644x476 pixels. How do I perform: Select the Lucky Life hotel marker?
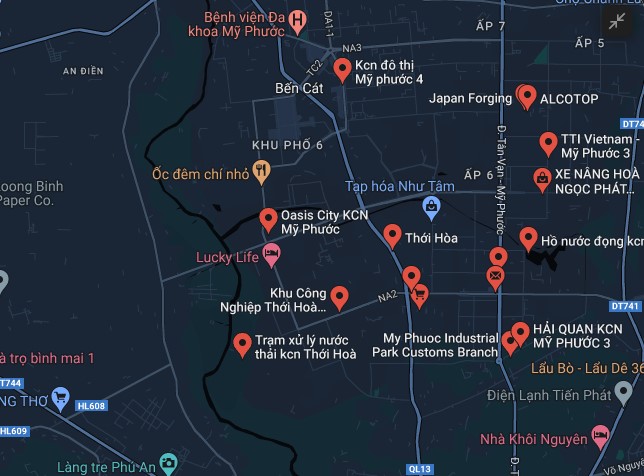[271, 256]
